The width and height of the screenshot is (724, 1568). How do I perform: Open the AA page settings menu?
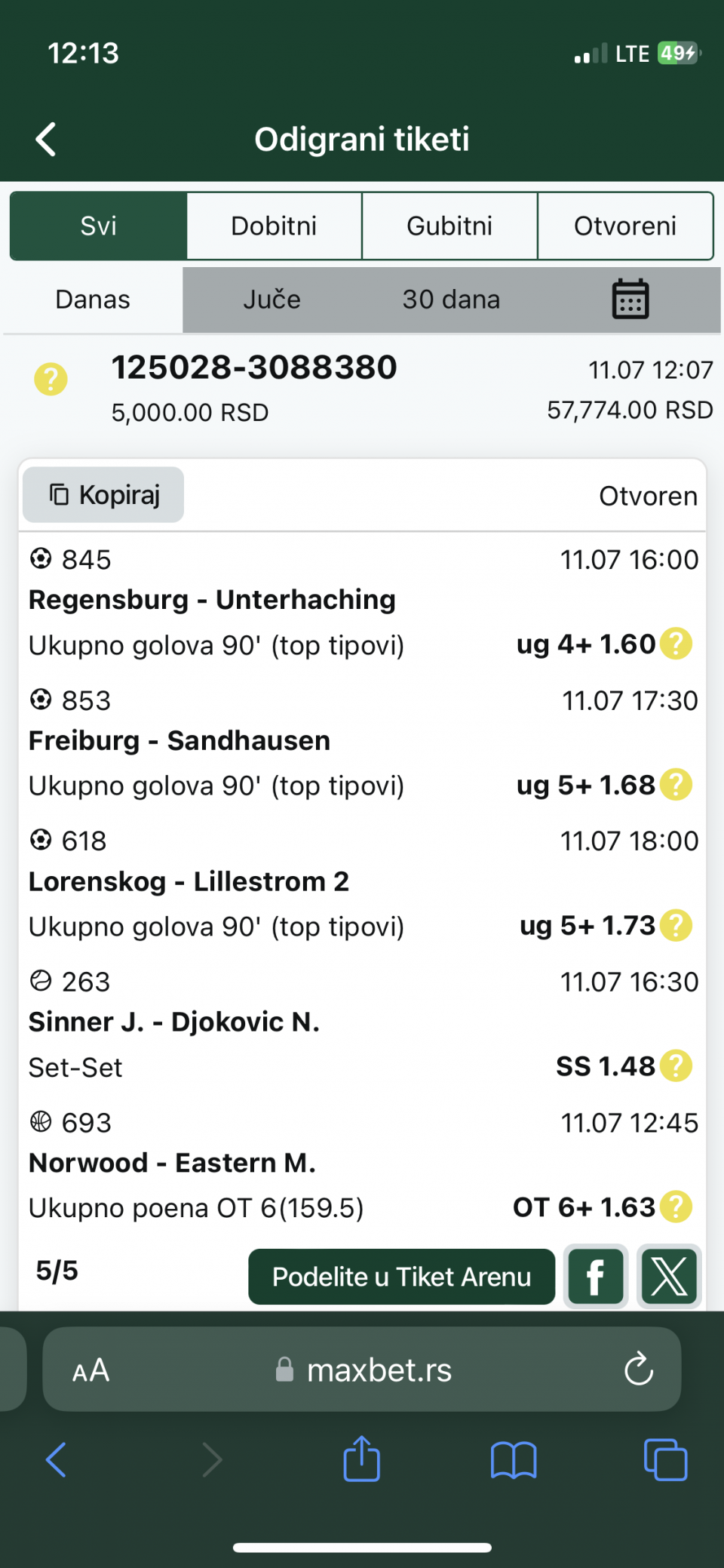91,1370
